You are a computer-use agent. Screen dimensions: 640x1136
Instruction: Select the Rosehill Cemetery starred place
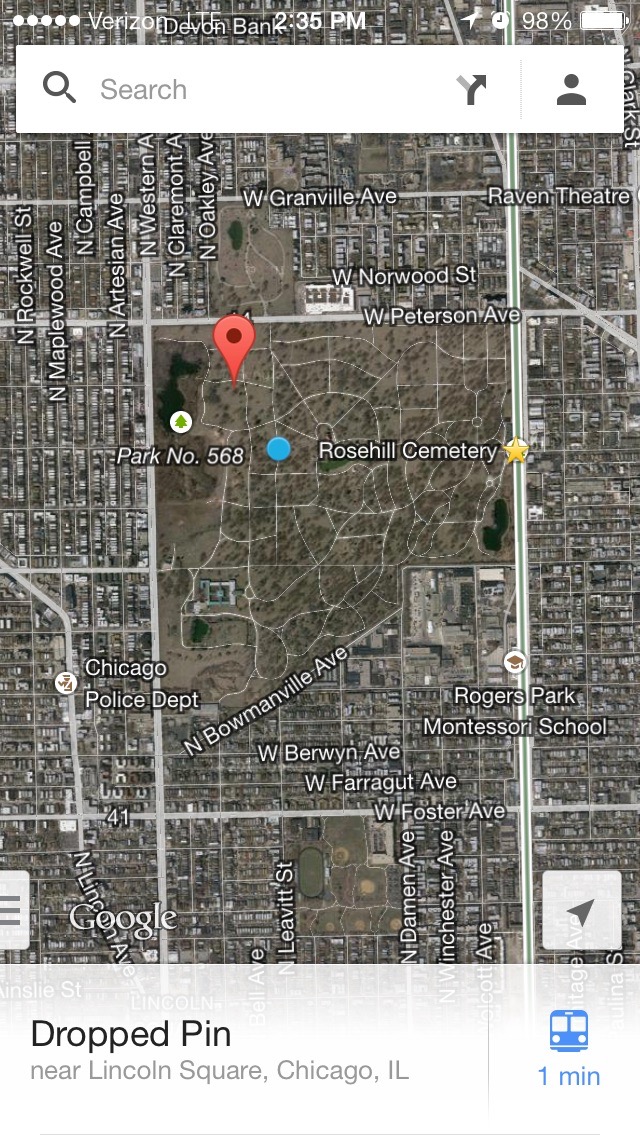click(x=516, y=451)
